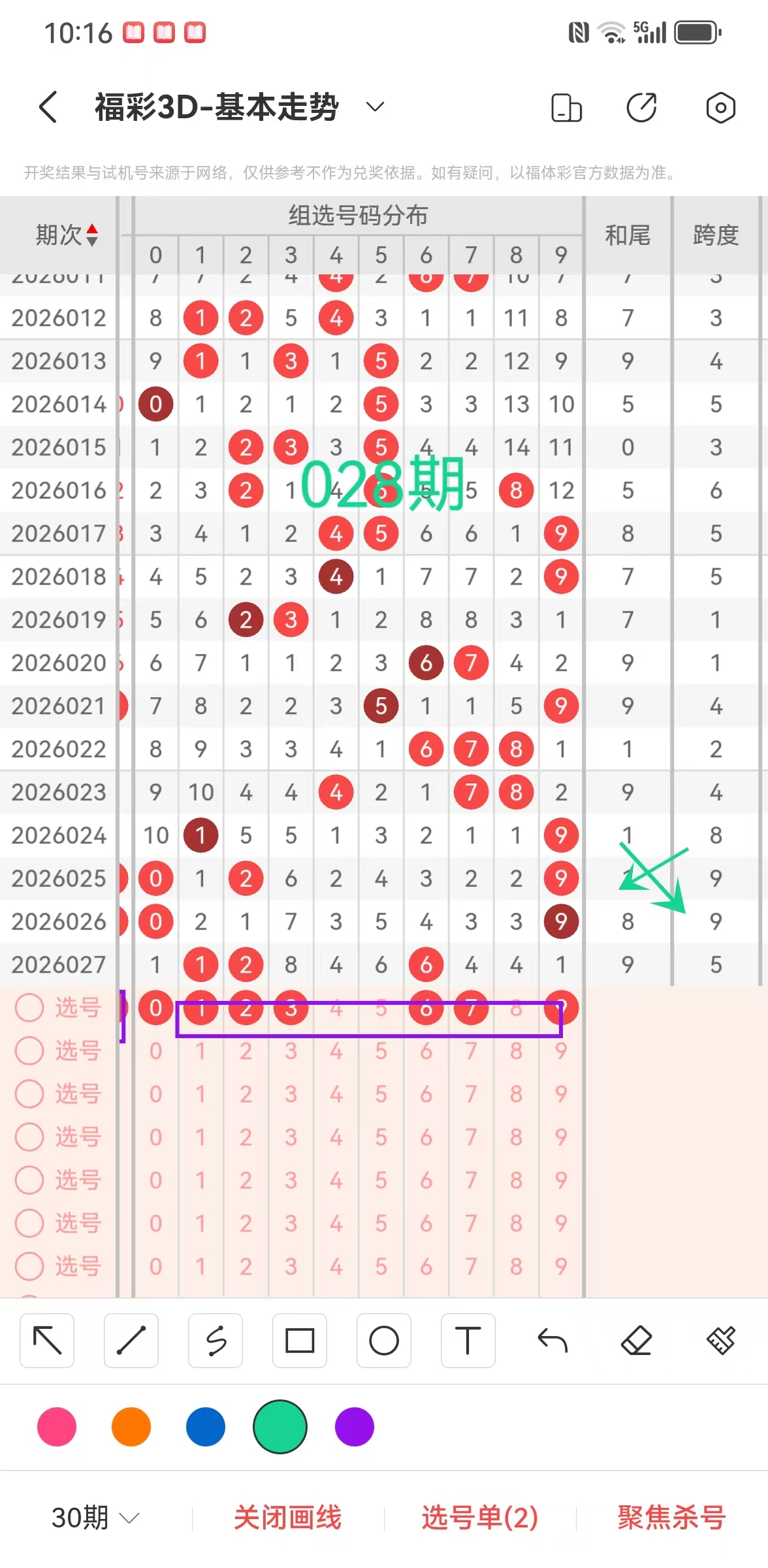Sort by 期次 column header

pyautogui.click(x=67, y=235)
